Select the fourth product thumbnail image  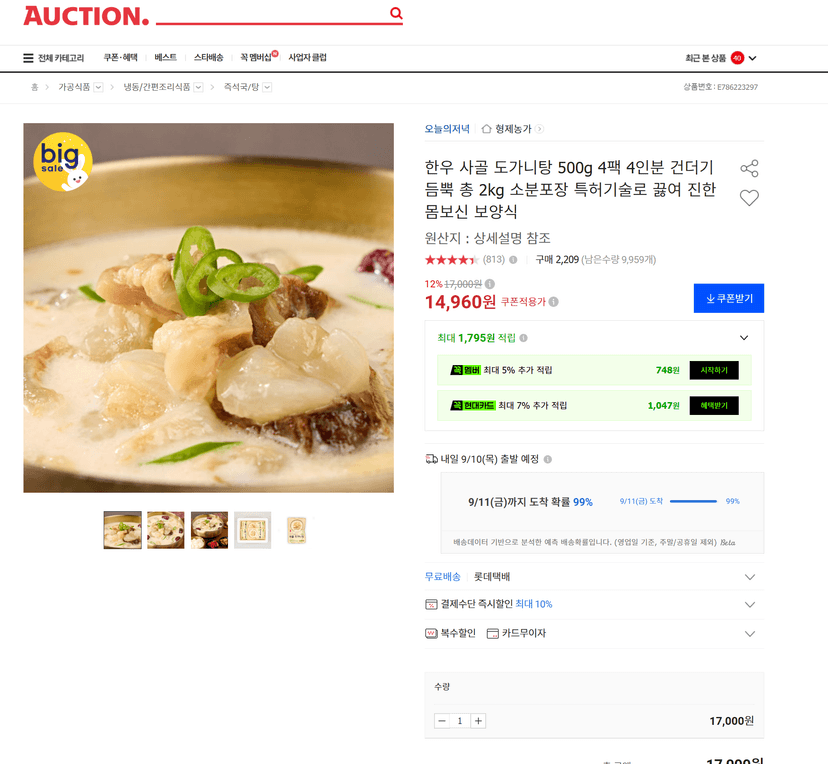tap(252, 530)
